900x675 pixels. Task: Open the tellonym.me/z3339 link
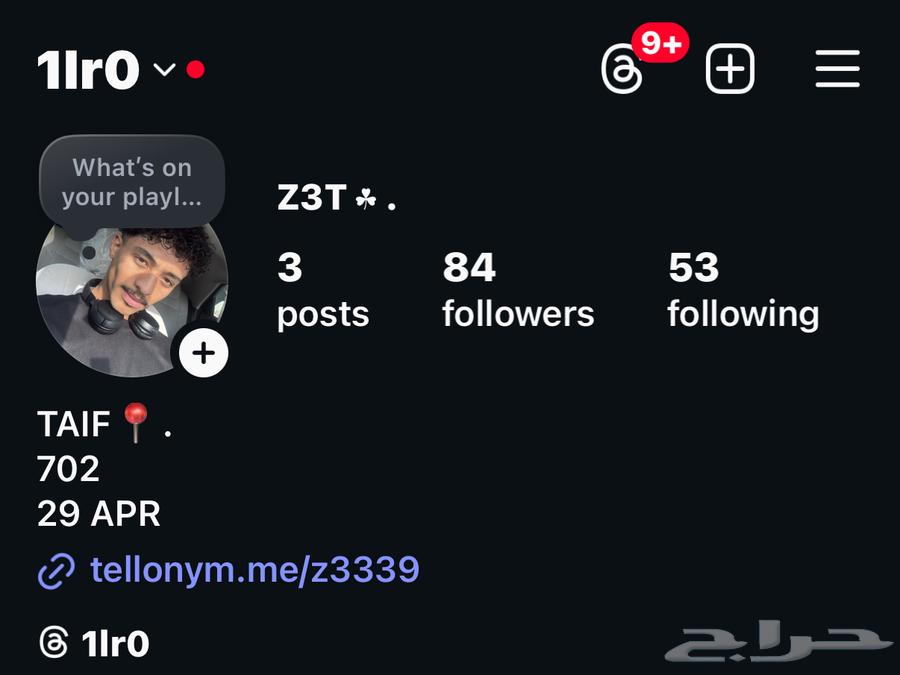[254, 570]
